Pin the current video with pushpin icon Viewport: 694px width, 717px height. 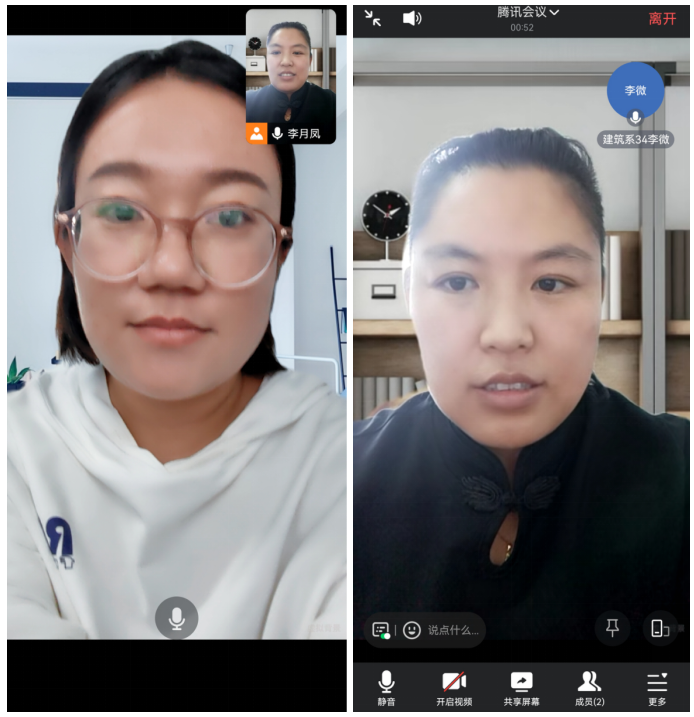coord(612,628)
